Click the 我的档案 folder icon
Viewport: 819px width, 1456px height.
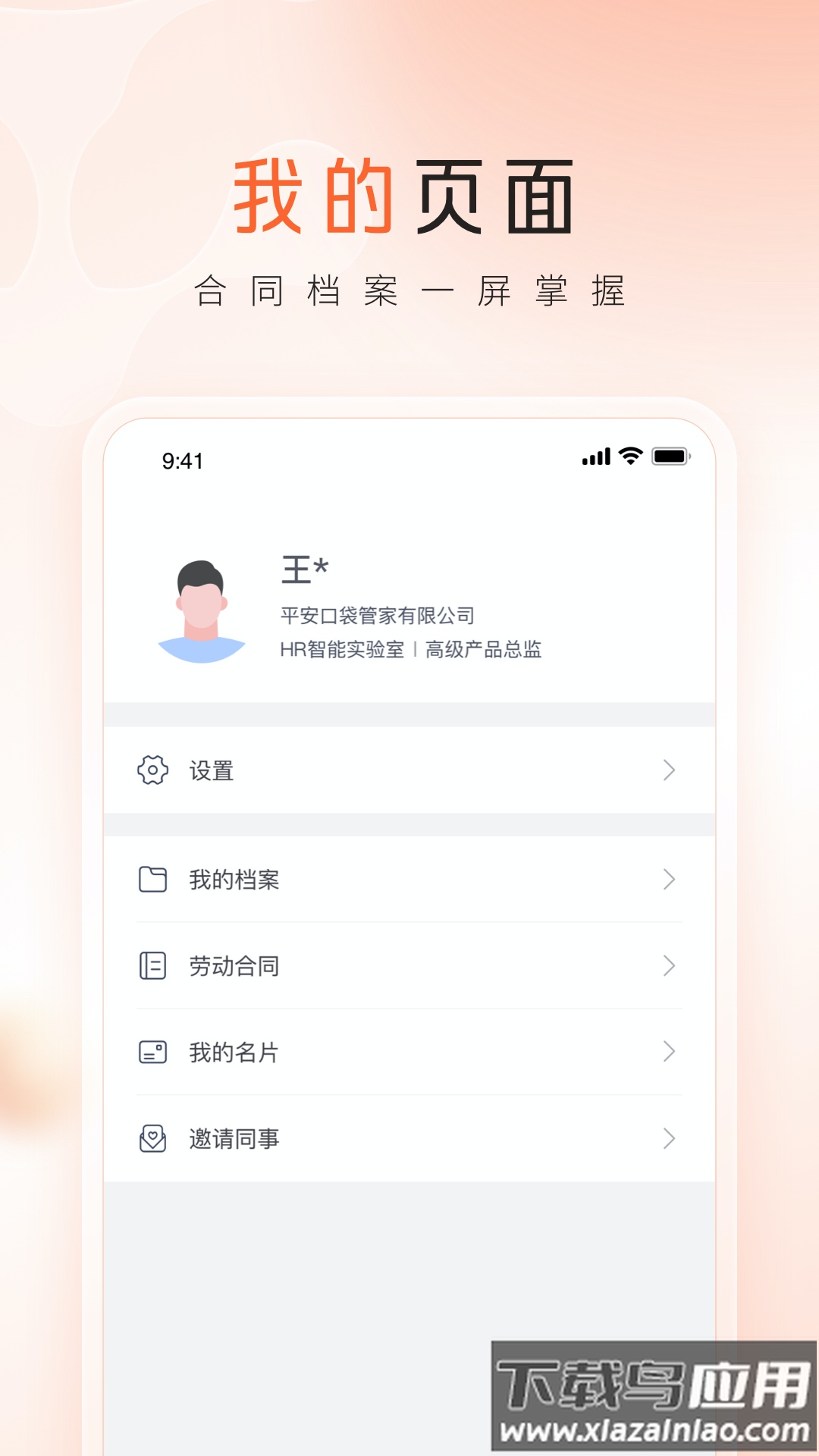tap(154, 880)
